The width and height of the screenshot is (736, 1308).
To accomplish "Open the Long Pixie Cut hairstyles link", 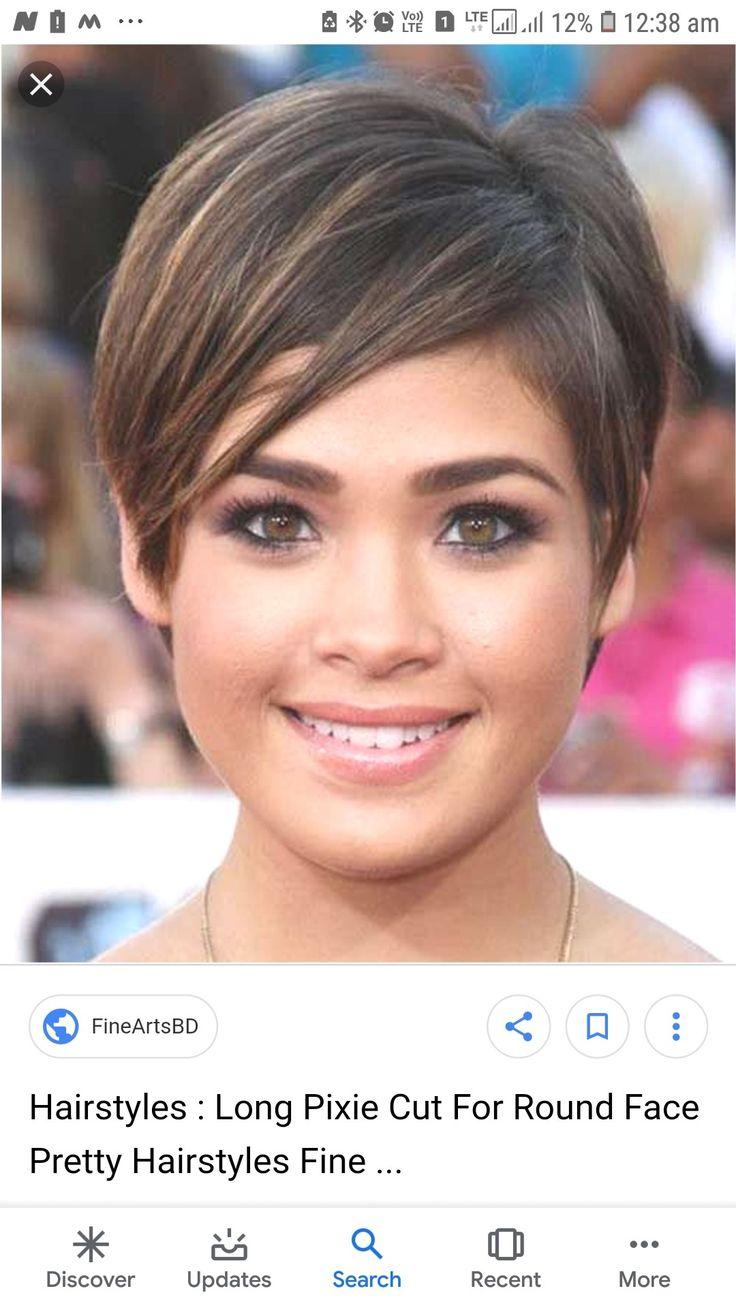I will 364,1134.
